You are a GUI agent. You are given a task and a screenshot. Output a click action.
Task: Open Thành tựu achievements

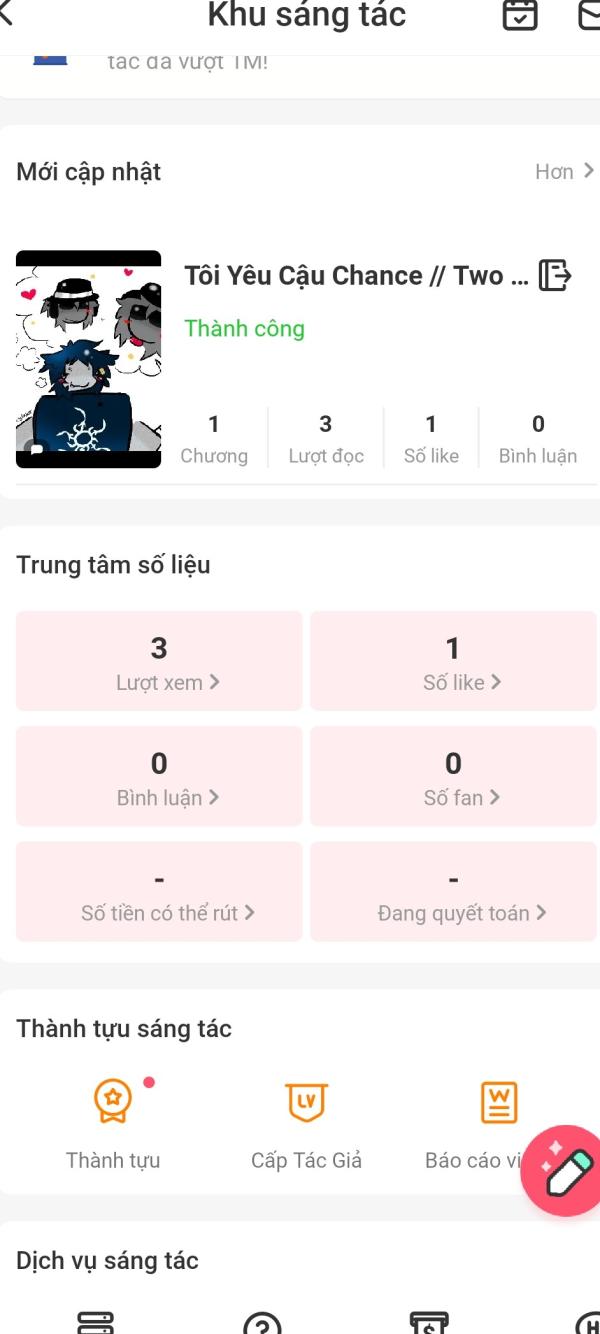coord(113,1124)
